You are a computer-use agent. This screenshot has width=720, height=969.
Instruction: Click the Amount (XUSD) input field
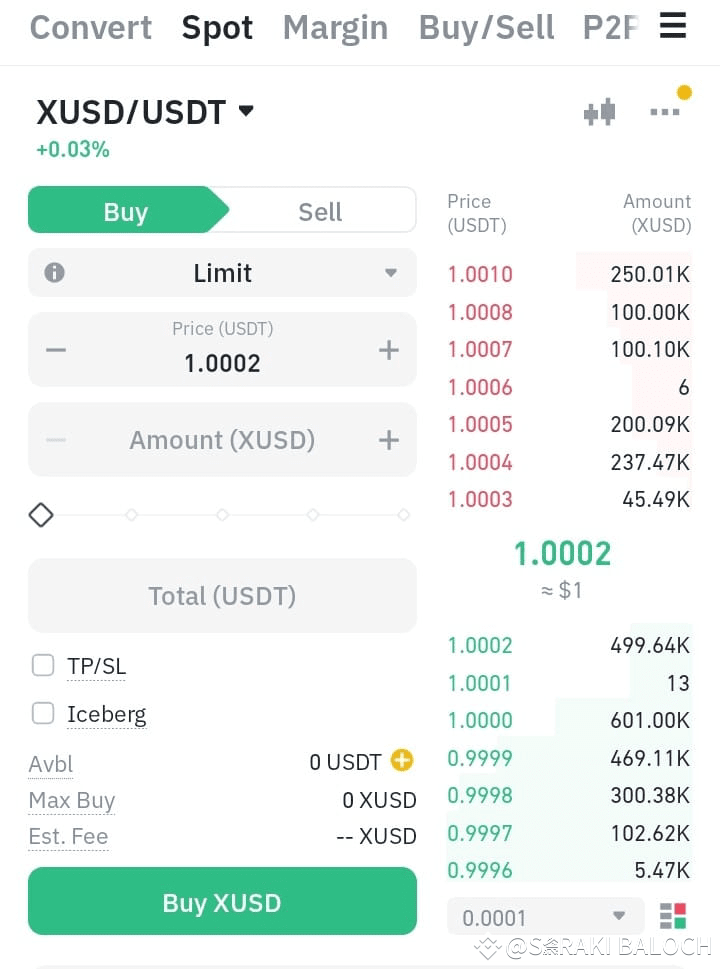(222, 439)
